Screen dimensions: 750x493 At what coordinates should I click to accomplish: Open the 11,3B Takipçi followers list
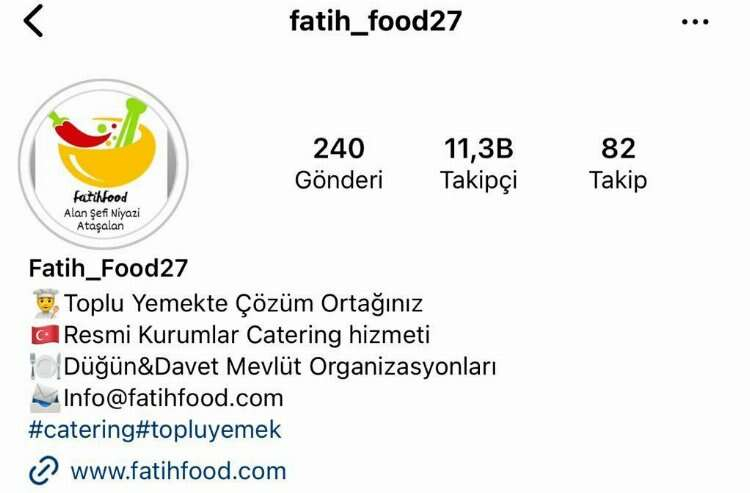click(x=478, y=163)
